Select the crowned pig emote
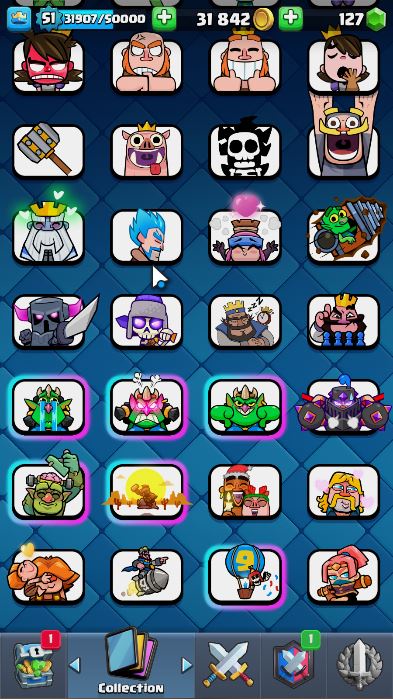This screenshot has width=393, height=699. (147, 151)
